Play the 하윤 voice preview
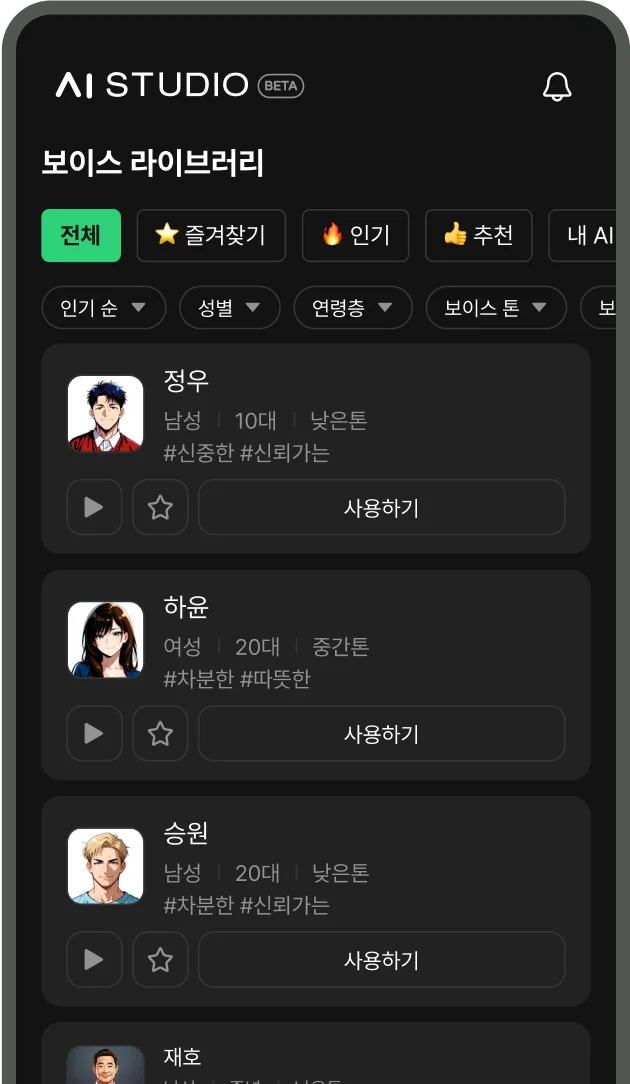The width and height of the screenshot is (630, 1084). [94, 734]
